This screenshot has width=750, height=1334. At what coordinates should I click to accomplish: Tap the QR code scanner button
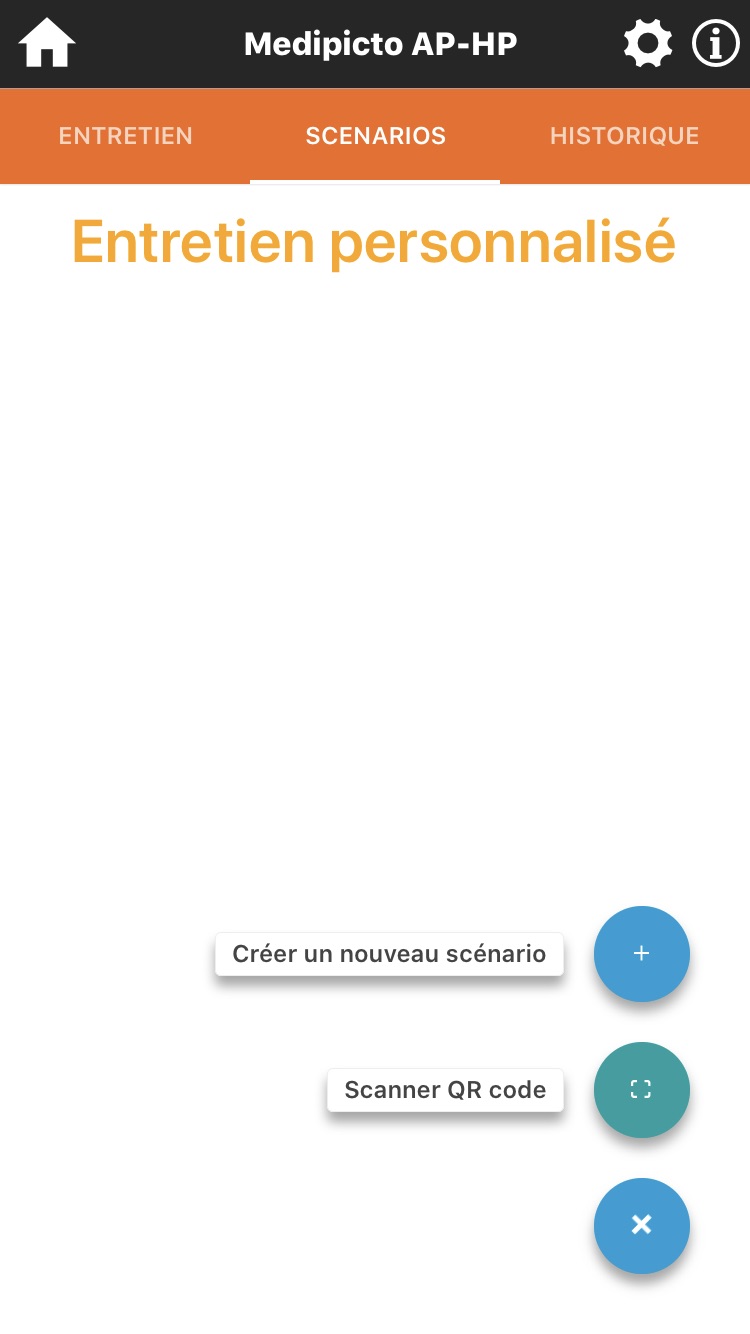coord(641,1090)
